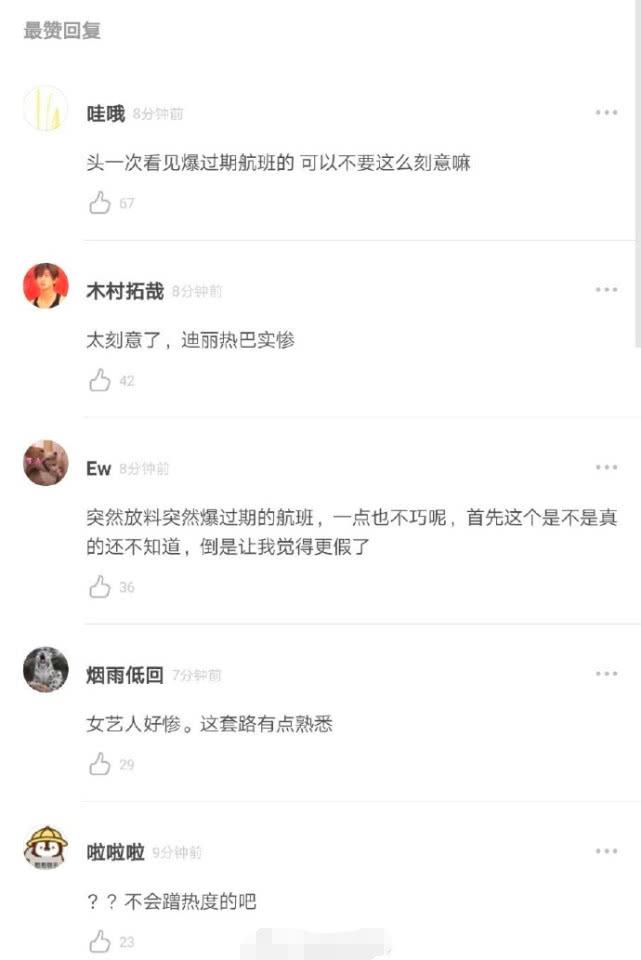Screen dimensions: 641x960
Task: Open three-dot menu on 烟雨低回's comment
Action: pyautogui.click(x=606, y=674)
